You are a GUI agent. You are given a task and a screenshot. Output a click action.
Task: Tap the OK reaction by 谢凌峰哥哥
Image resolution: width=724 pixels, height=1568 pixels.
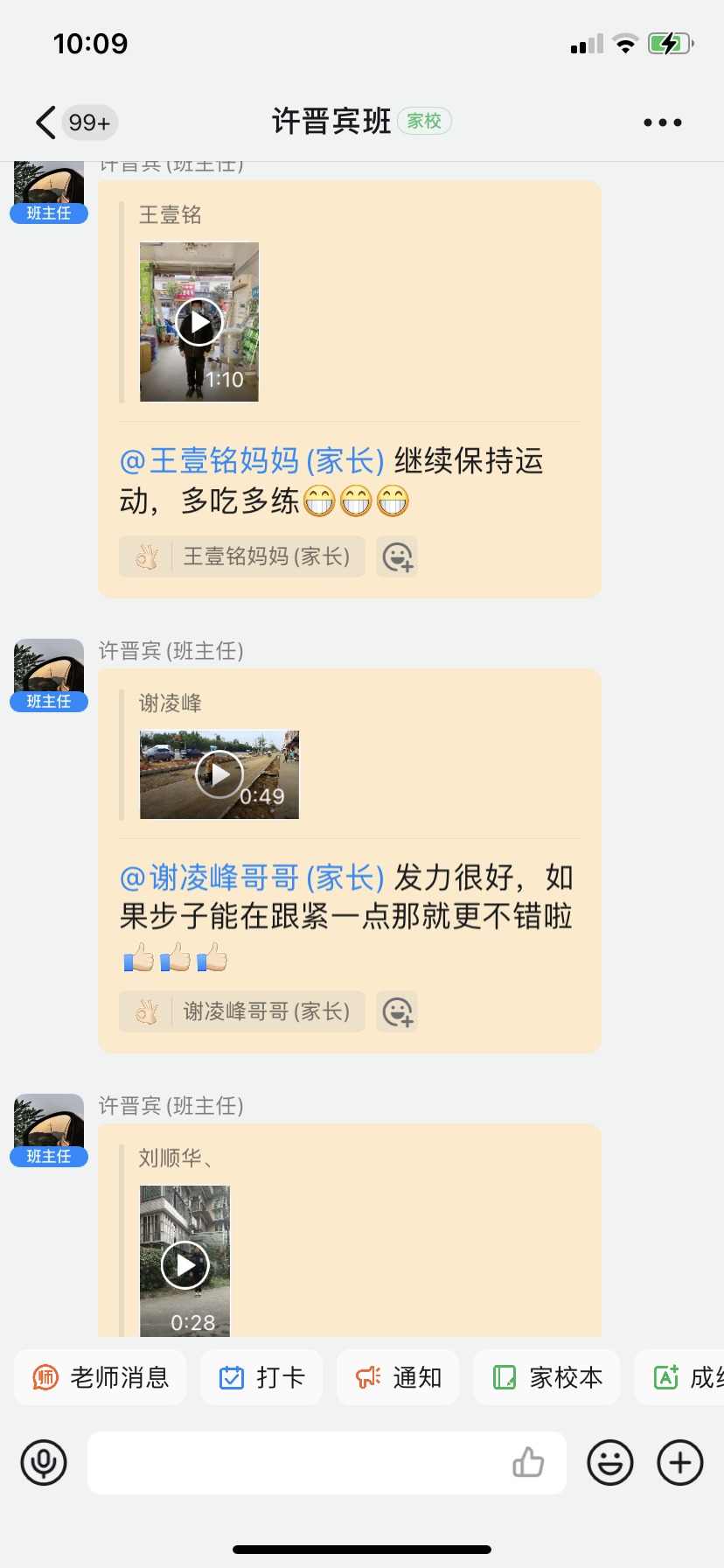point(242,1011)
